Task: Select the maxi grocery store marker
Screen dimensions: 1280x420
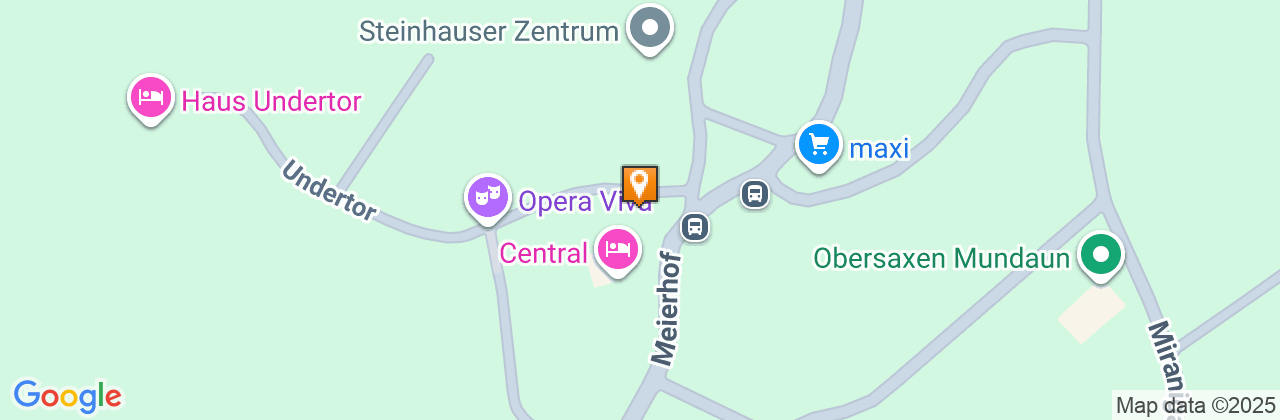Action: pyautogui.click(x=819, y=145)
